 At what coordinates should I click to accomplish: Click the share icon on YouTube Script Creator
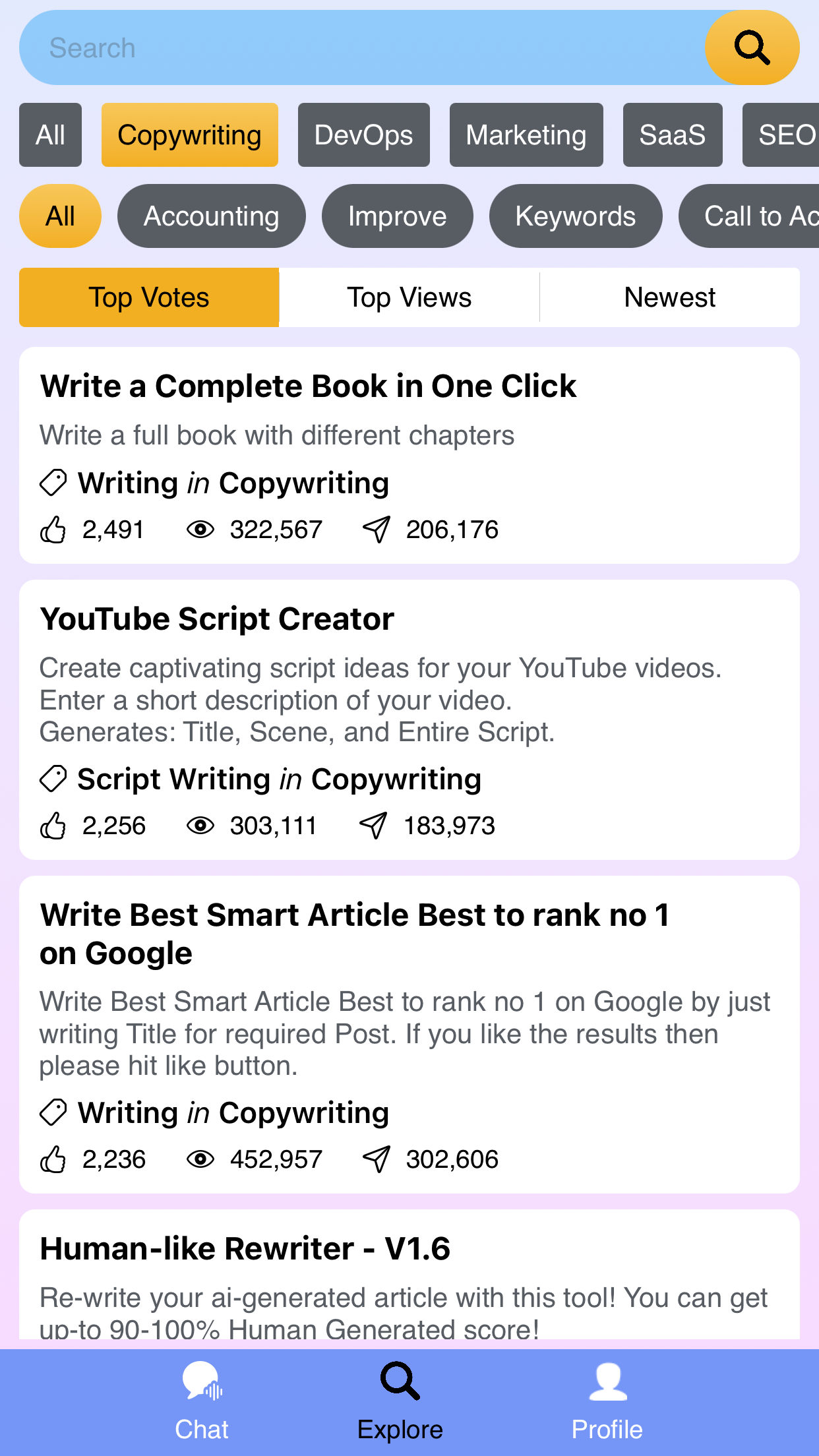(x=375, y=825)
